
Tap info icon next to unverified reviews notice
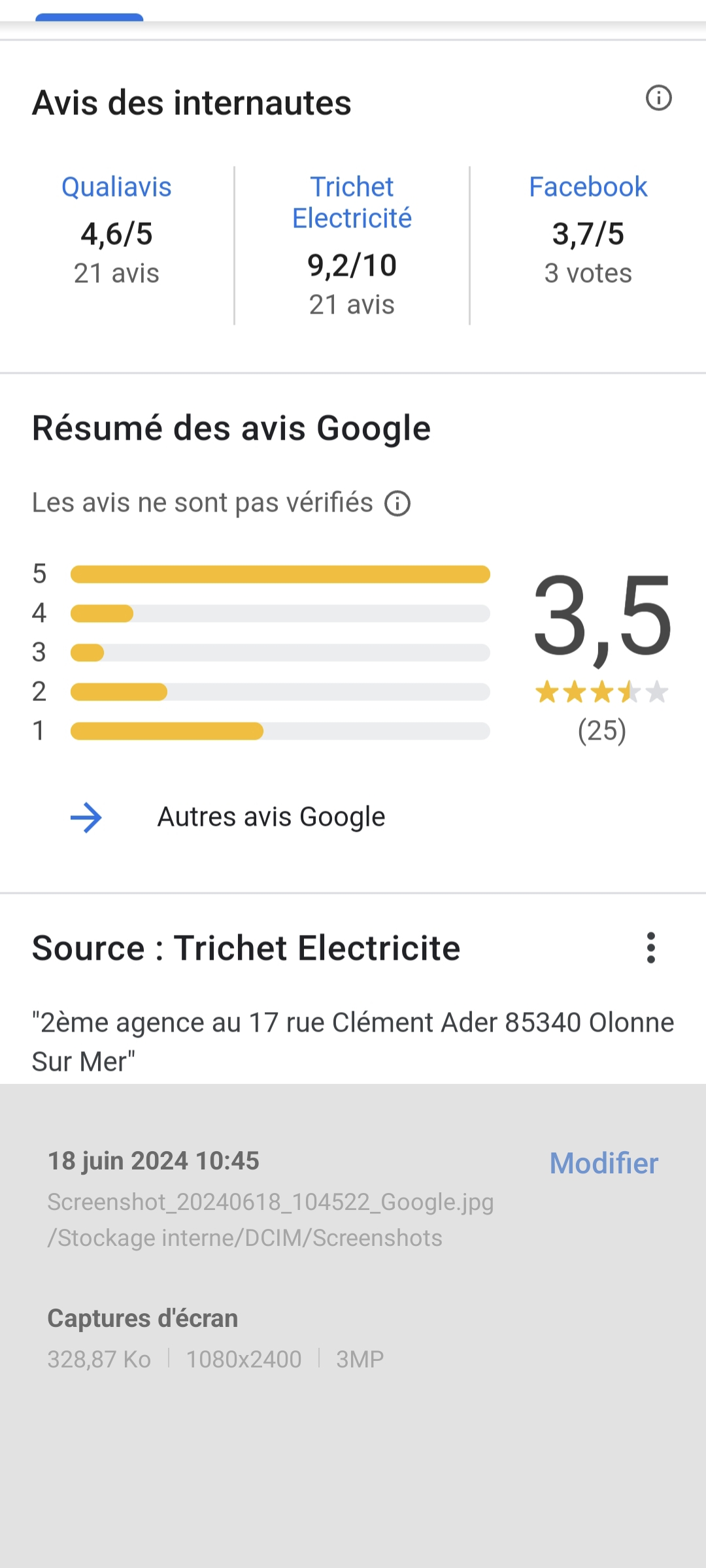pyautogui.click(x=397, y=504)
